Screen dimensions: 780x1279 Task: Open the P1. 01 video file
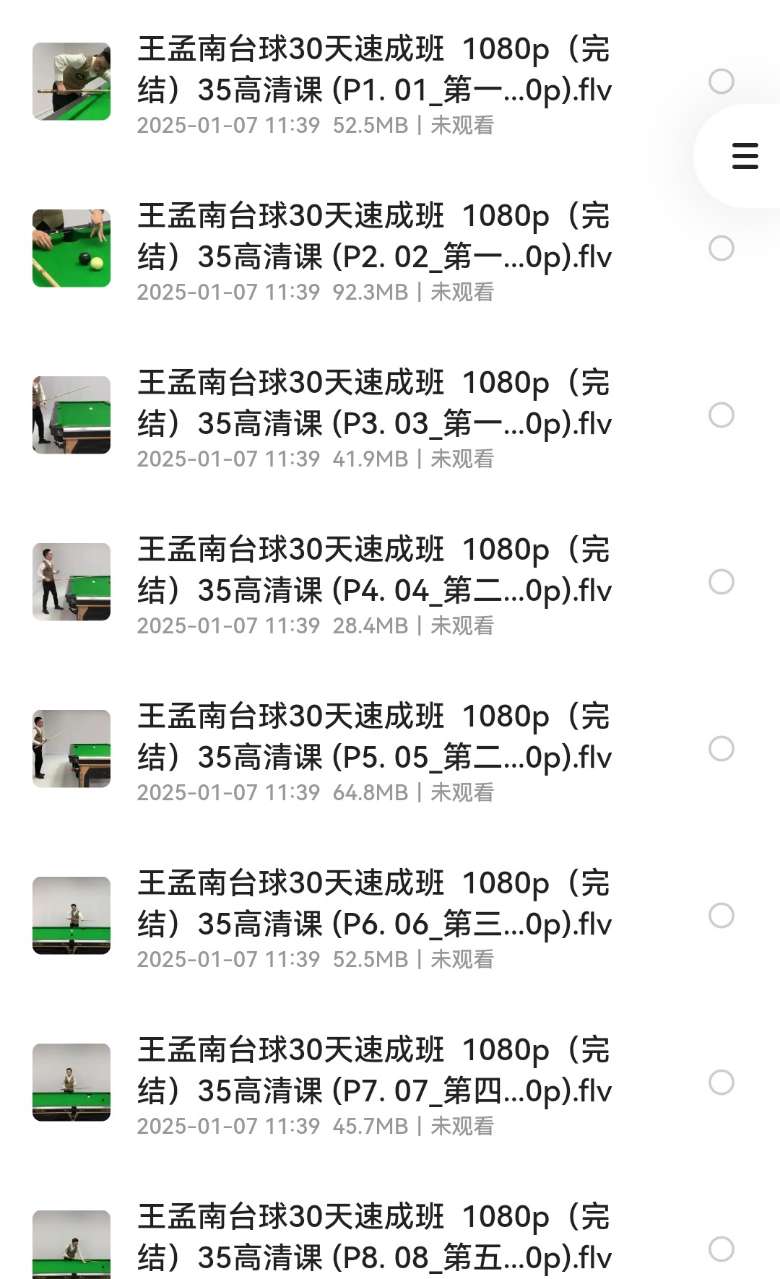[x=373, y=70]
